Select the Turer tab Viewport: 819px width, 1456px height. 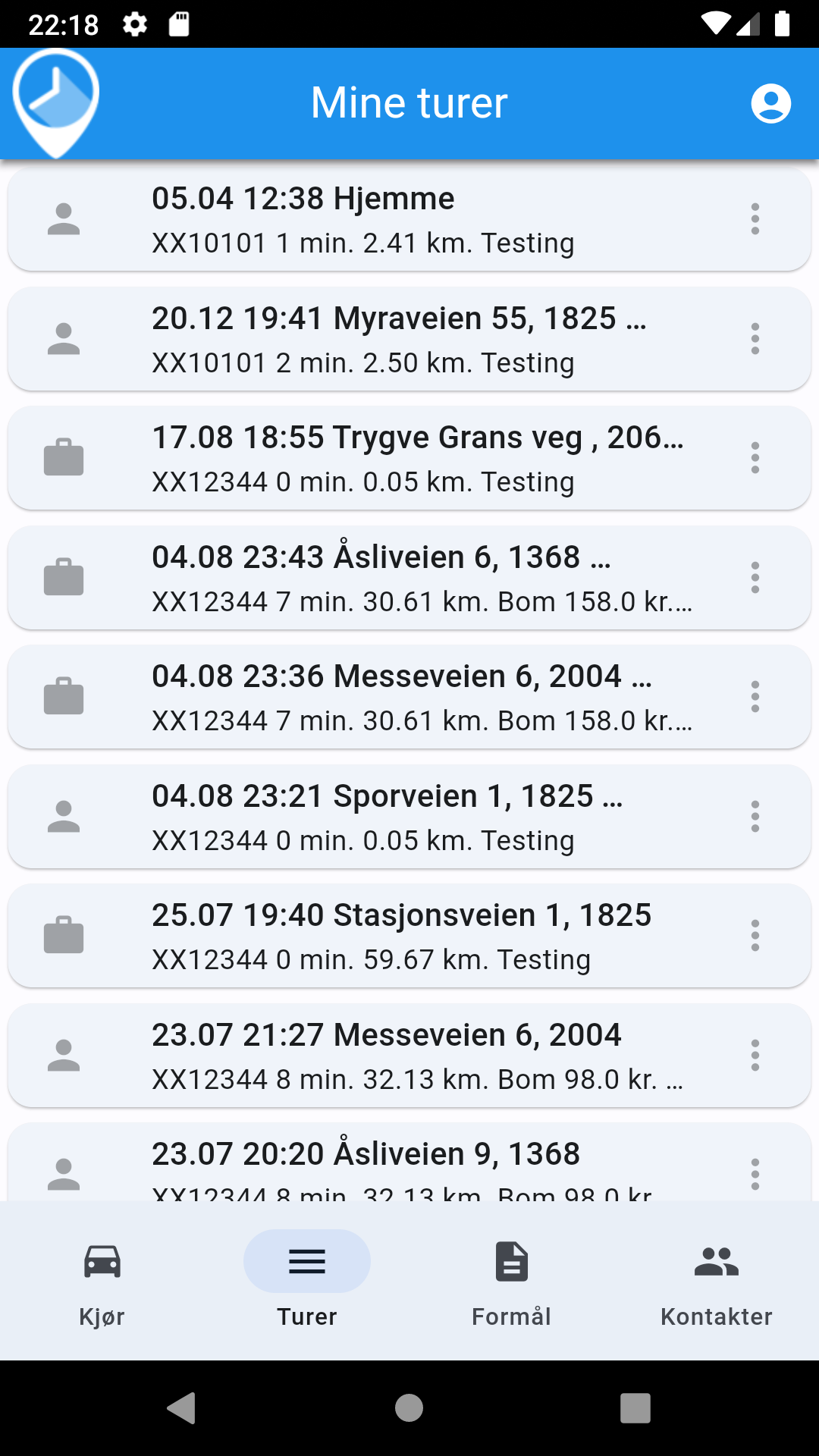click(x=307, y=1283)
